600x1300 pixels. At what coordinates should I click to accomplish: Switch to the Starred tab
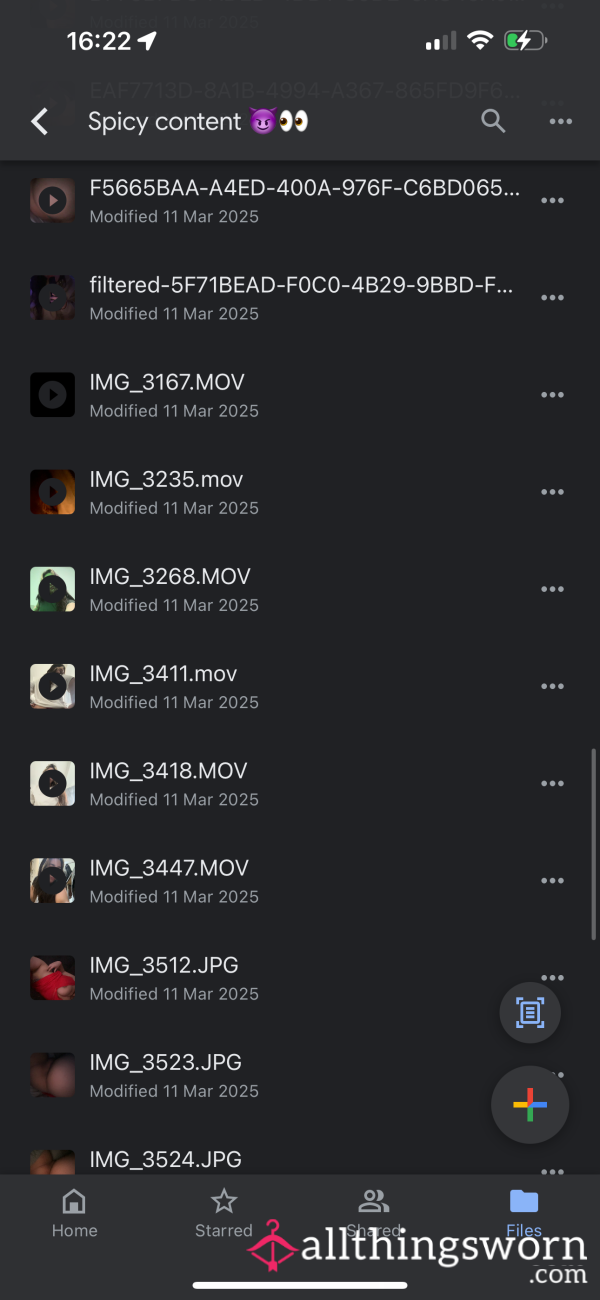[224, 1213]
